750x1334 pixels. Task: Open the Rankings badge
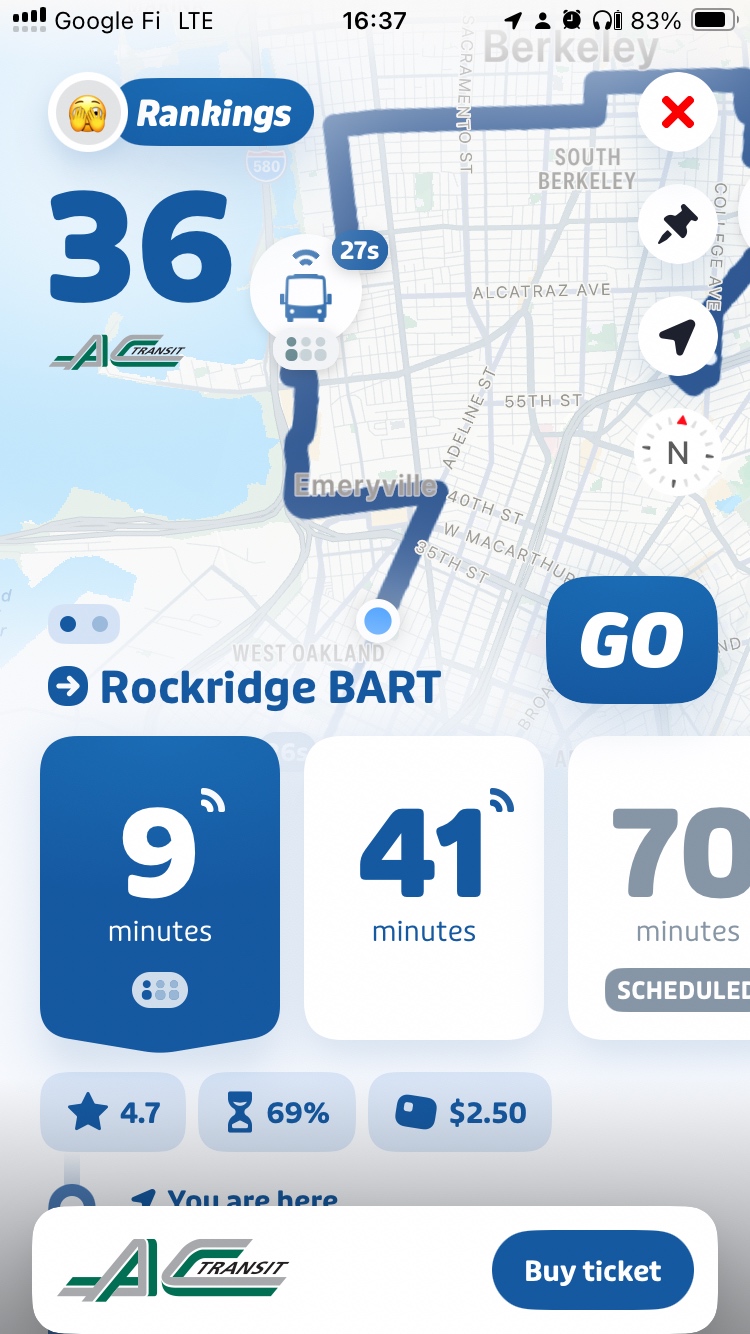(x=182, y=113)
